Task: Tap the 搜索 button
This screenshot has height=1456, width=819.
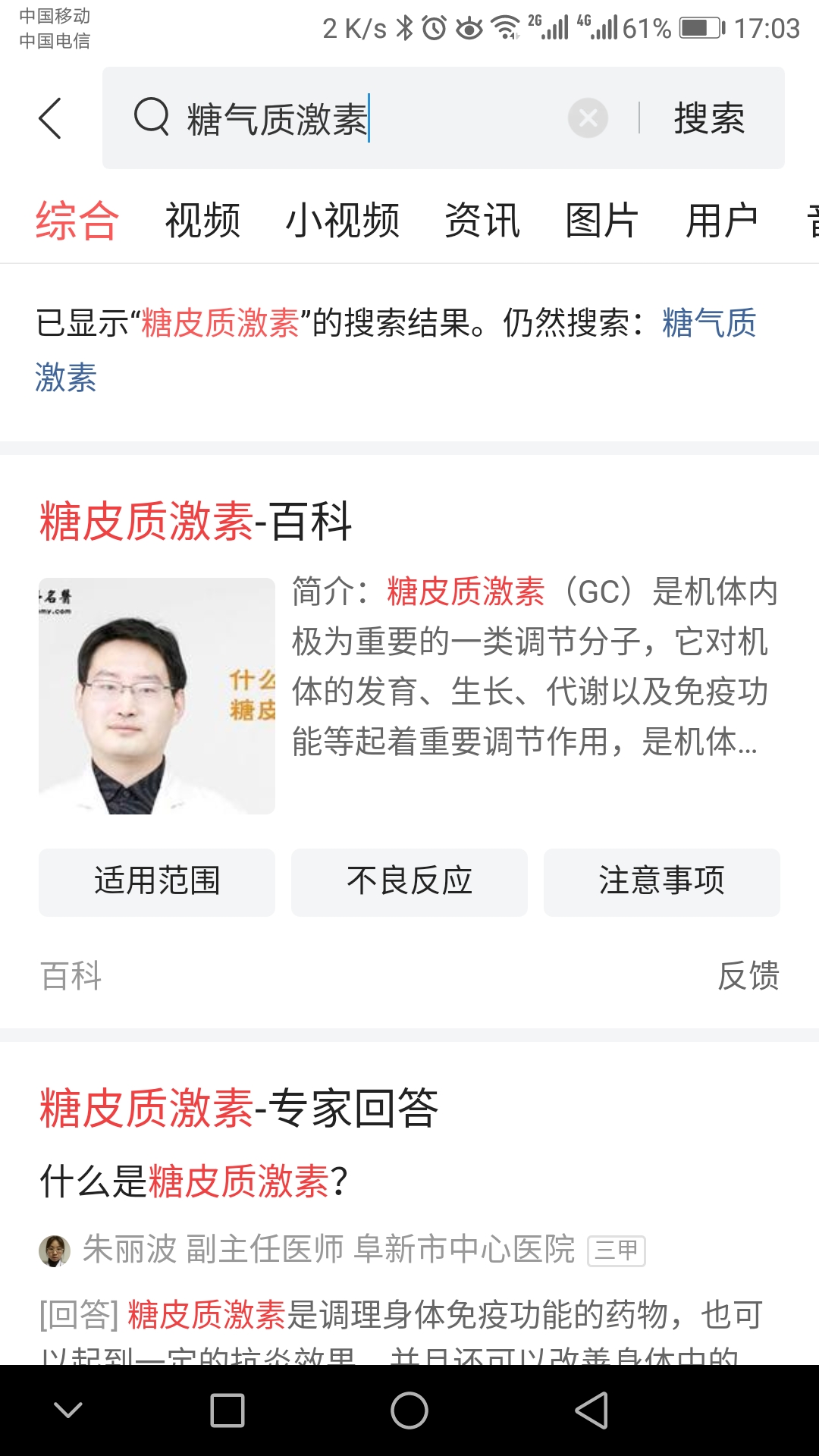Action: [707, 118]
